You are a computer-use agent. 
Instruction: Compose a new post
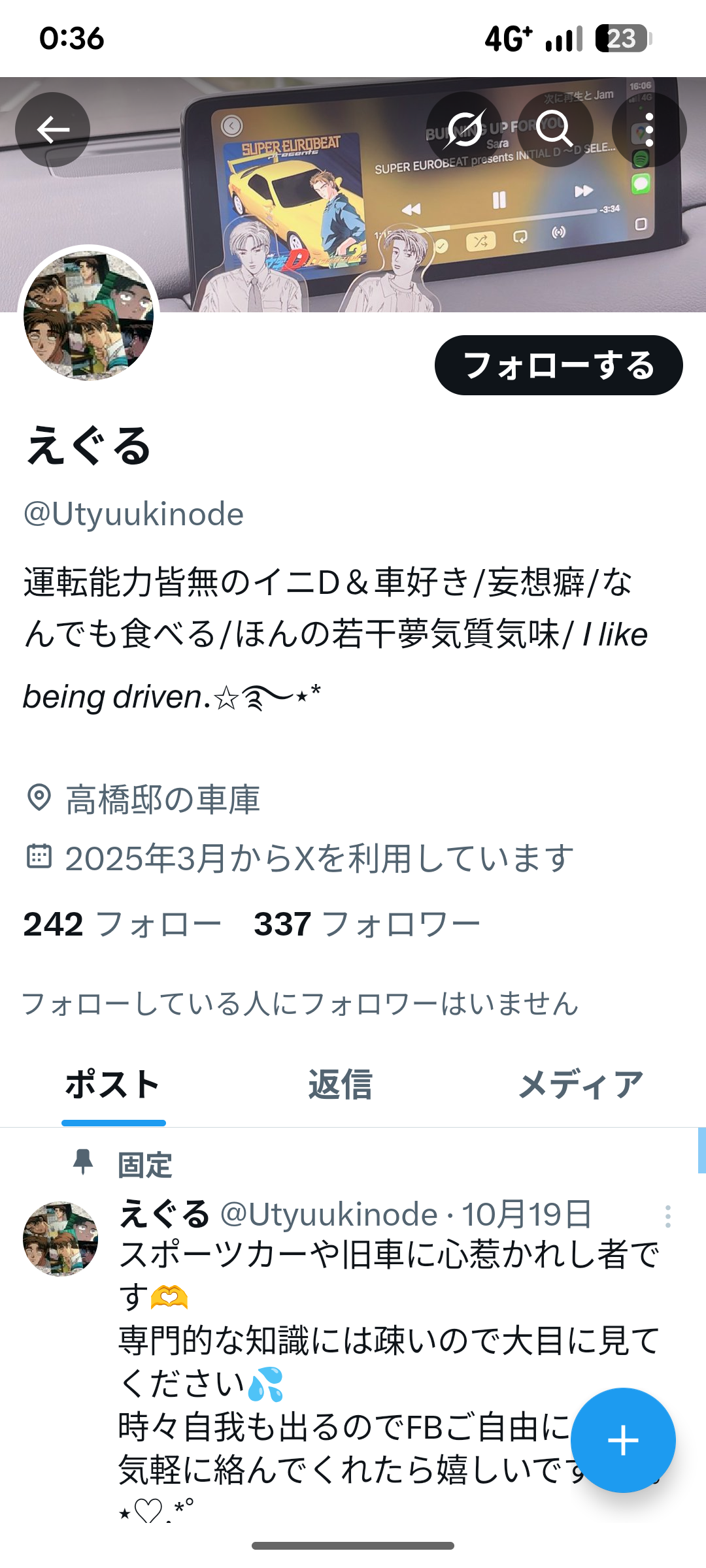point(622,1441)
